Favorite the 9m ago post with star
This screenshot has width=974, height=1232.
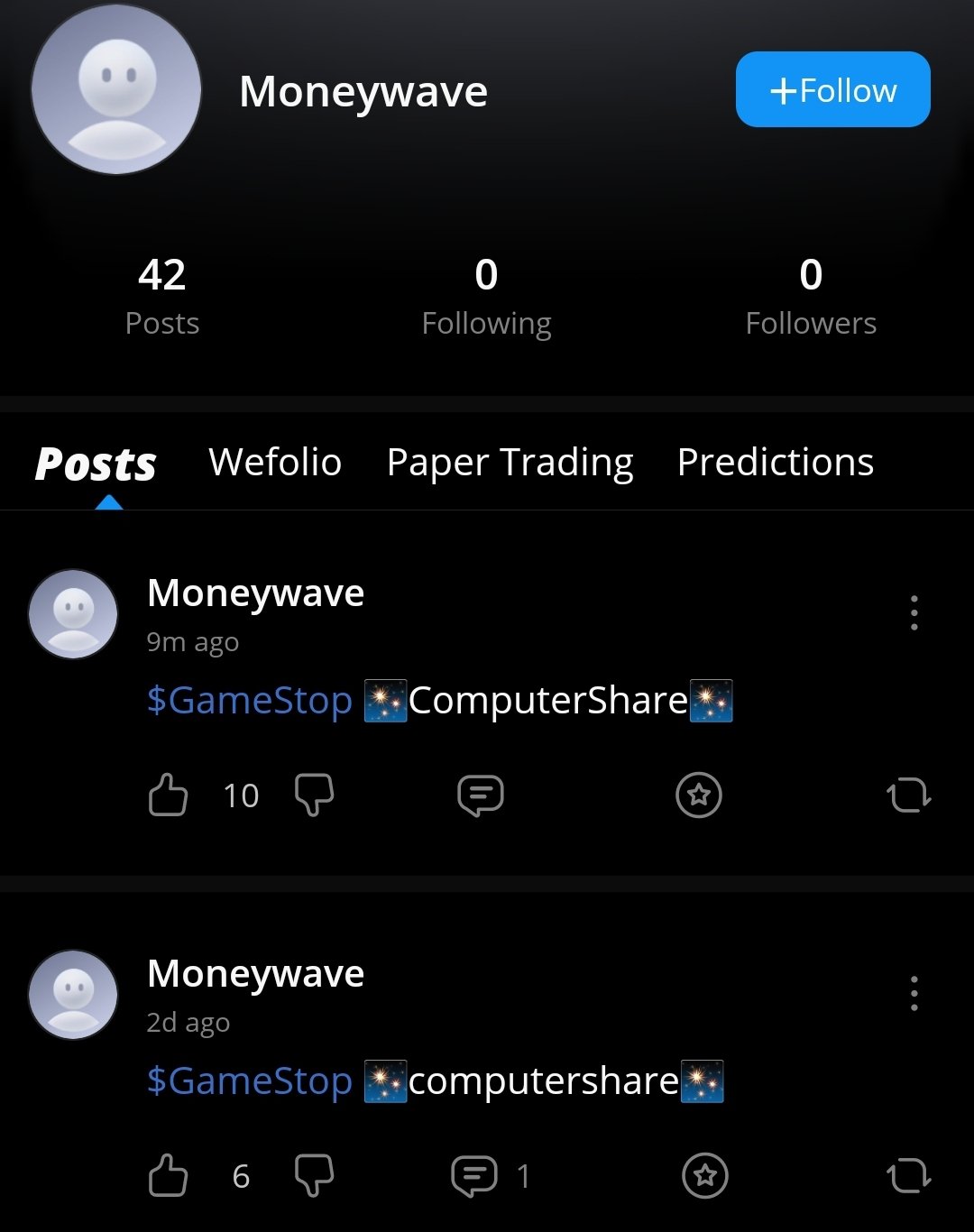point(699,795)
